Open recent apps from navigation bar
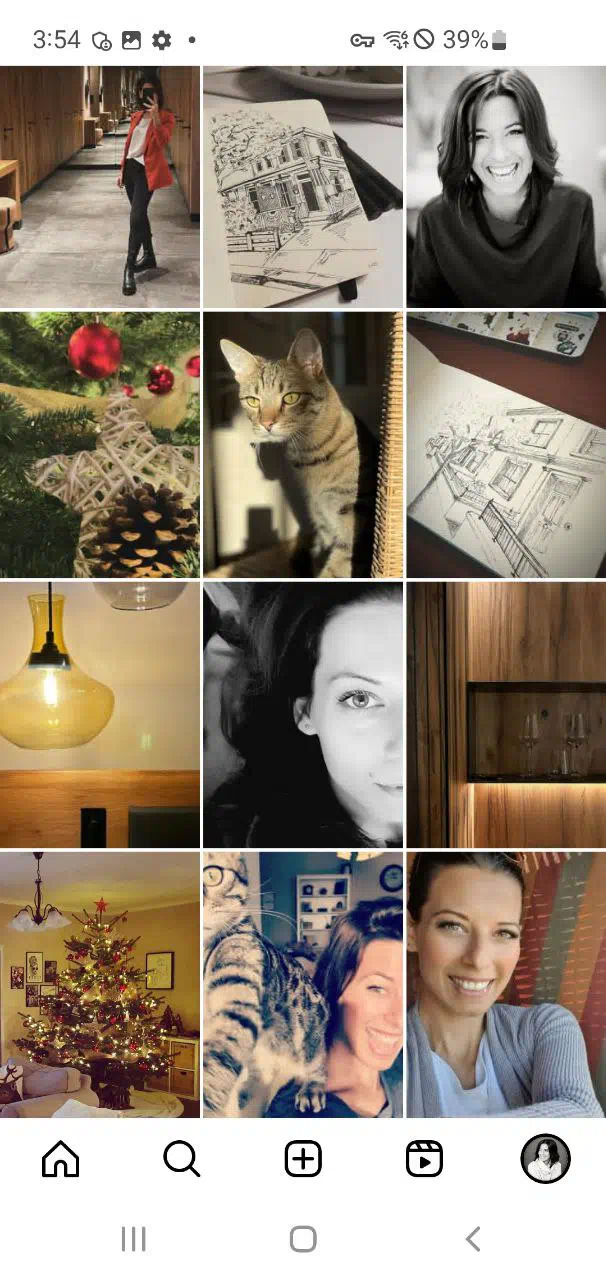The width and height of the screenshot is (606, 1280). click(x=133, y=1240)
